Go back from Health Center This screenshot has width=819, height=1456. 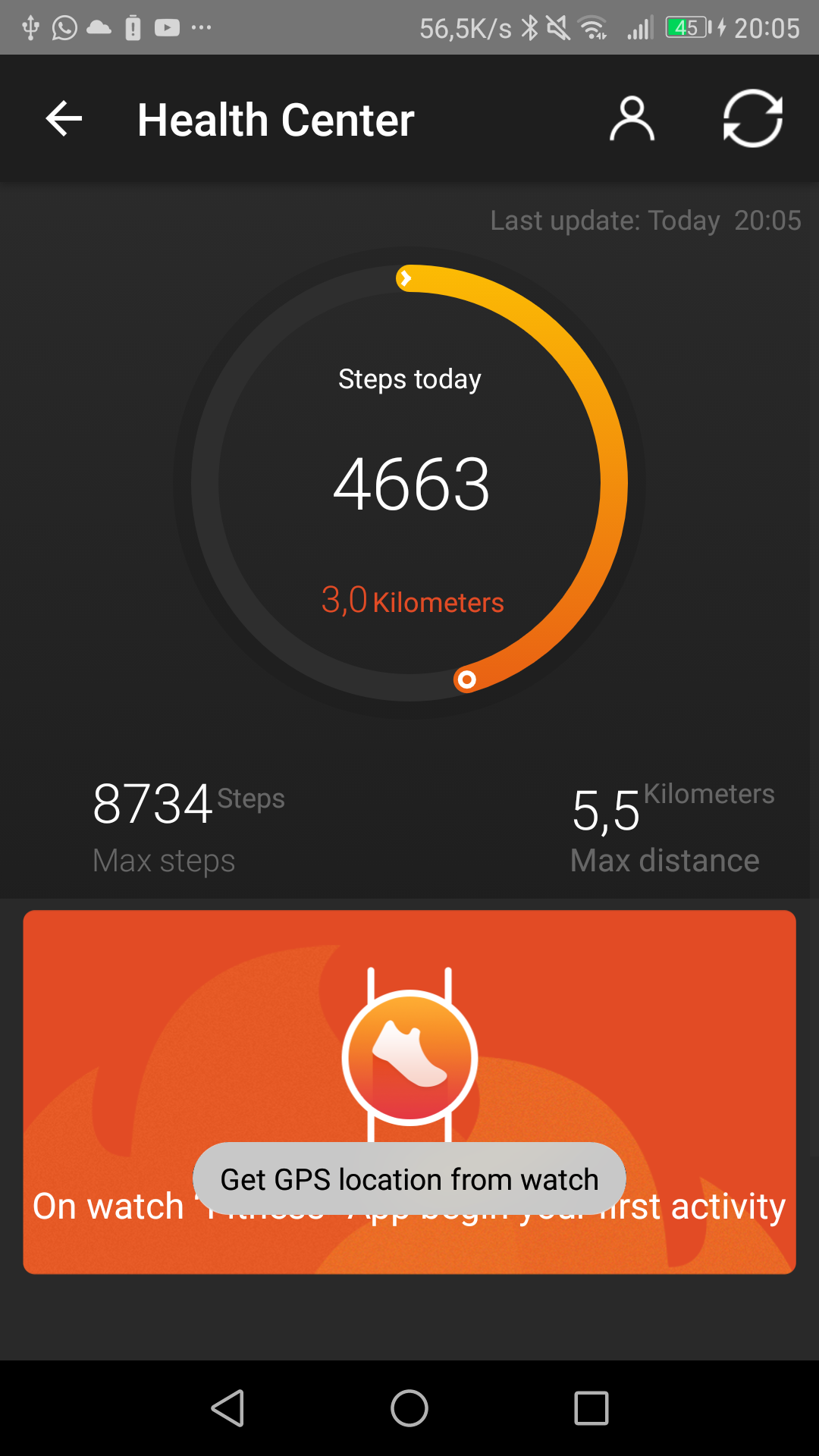pyautogui.click(x=64, y=119)
